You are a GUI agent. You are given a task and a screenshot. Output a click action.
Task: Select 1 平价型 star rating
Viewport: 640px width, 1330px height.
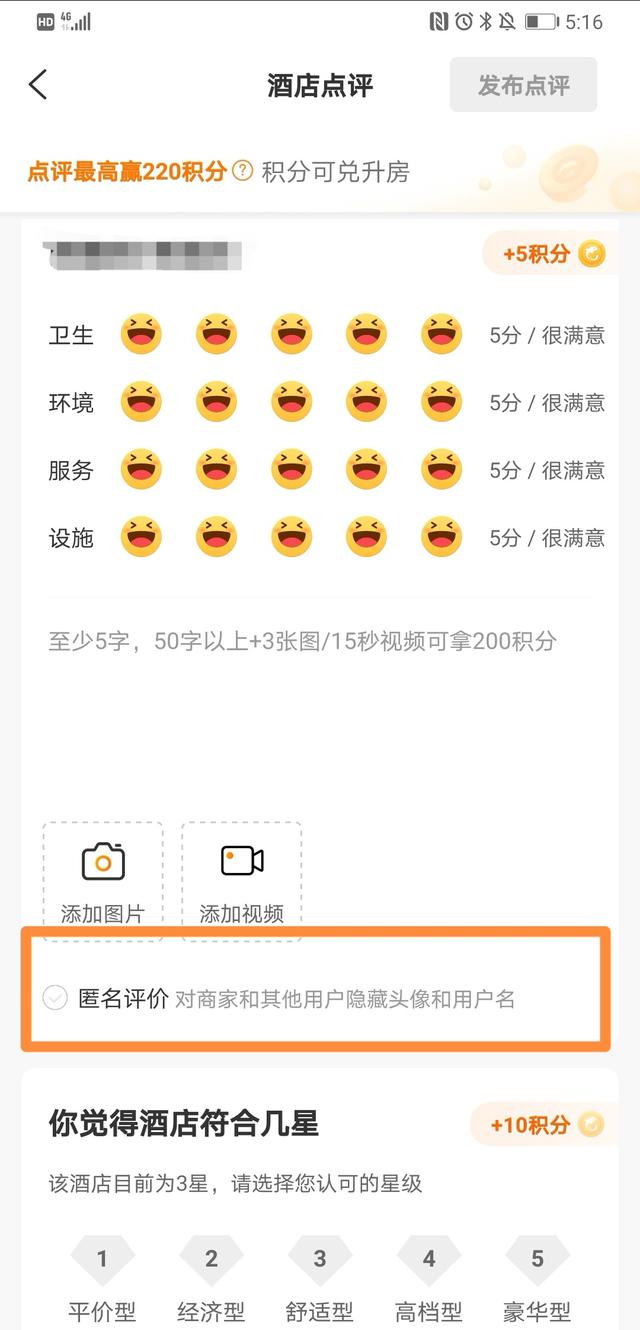tap(102, 1260)
